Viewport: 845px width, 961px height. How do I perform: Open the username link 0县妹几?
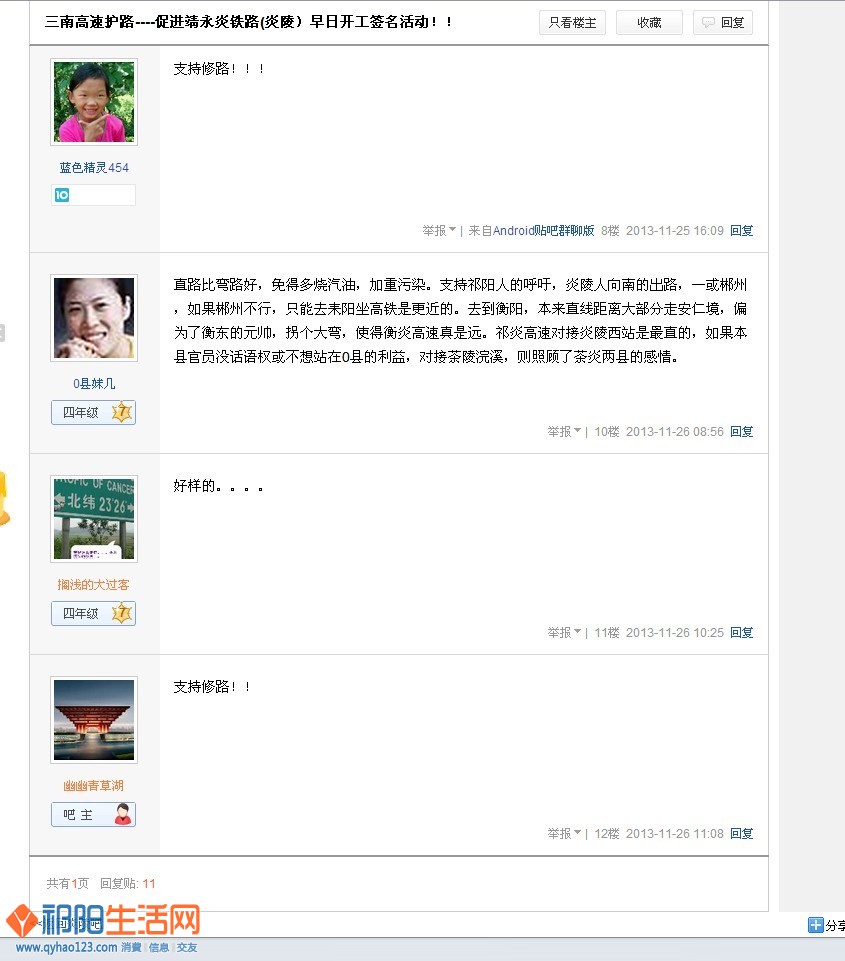click(94, 384)
